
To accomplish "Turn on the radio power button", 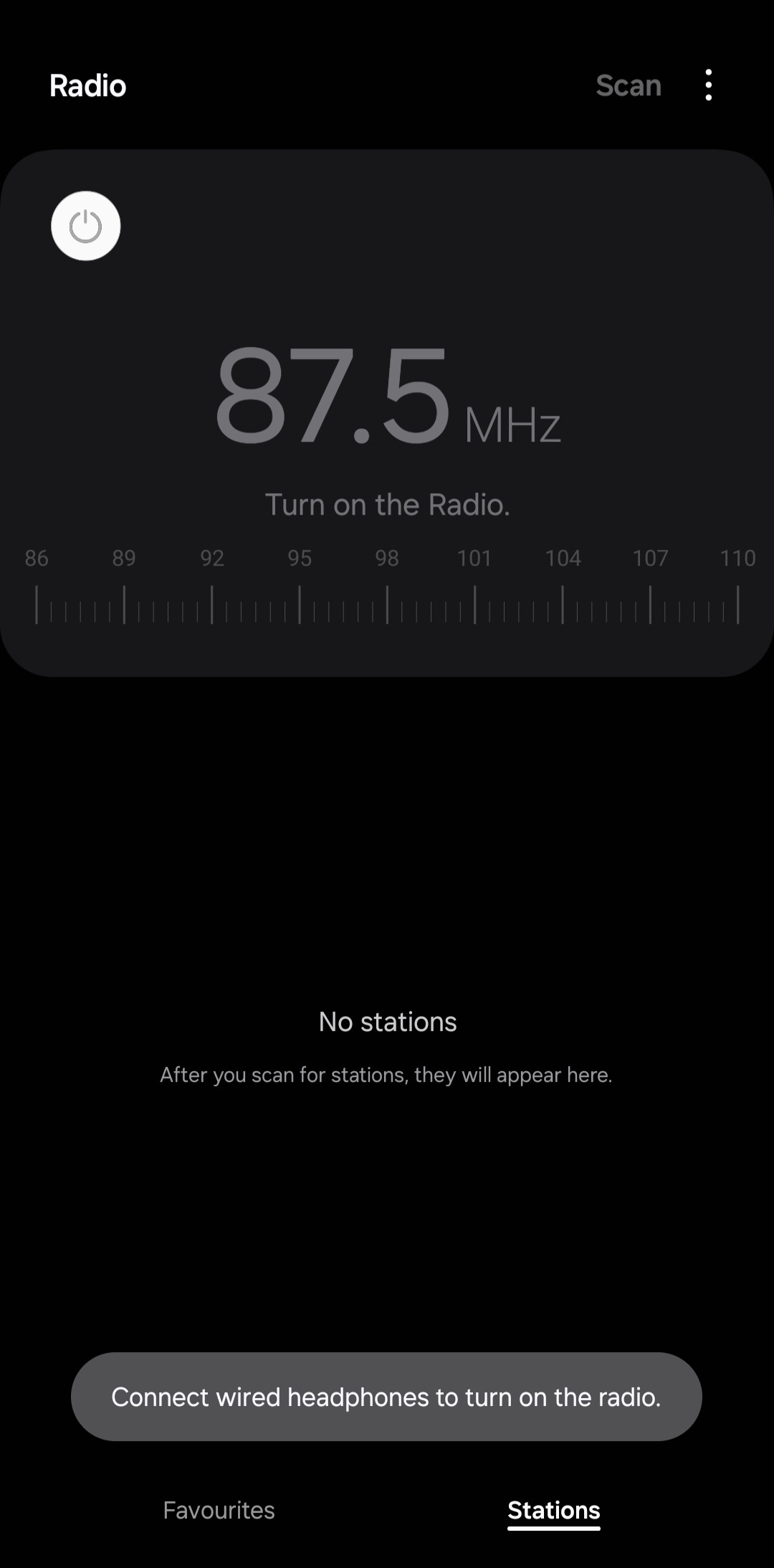I will [x=85, y=226].
